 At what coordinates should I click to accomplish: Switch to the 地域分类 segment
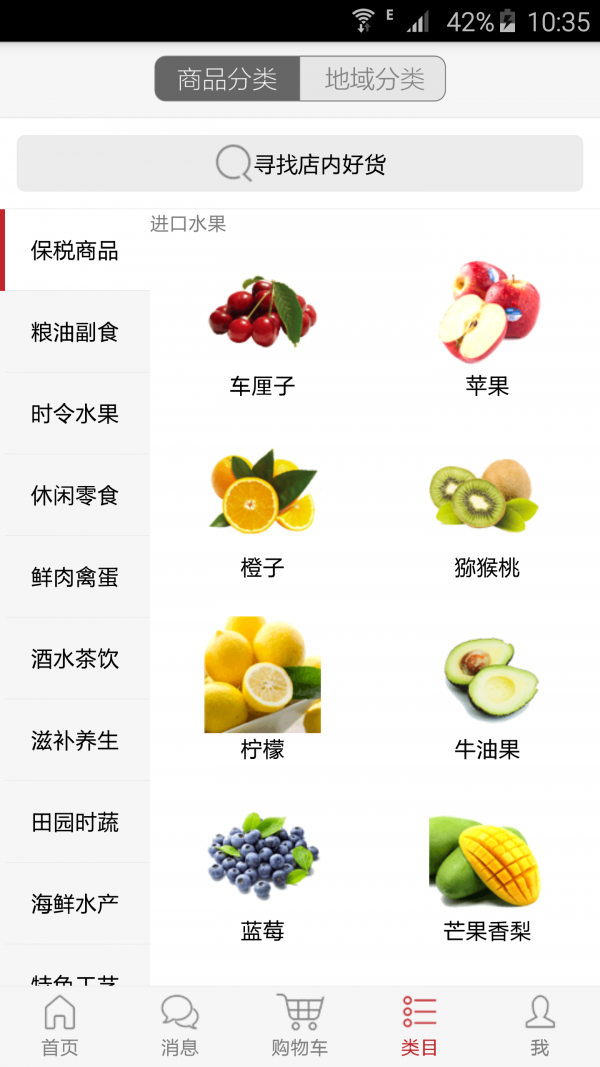[x=373, y=79]
